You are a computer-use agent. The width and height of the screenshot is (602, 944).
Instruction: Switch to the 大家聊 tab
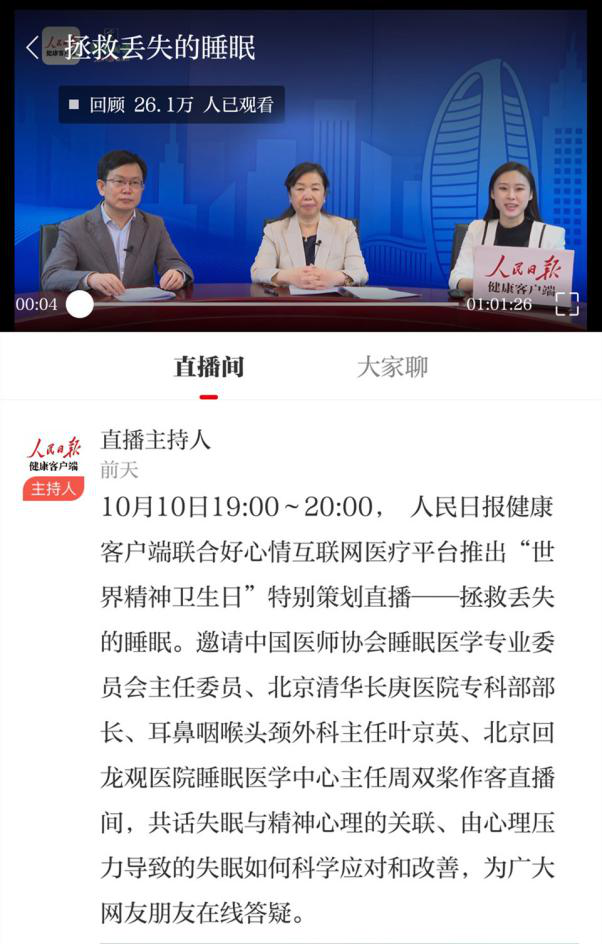[x=392, y=367]
